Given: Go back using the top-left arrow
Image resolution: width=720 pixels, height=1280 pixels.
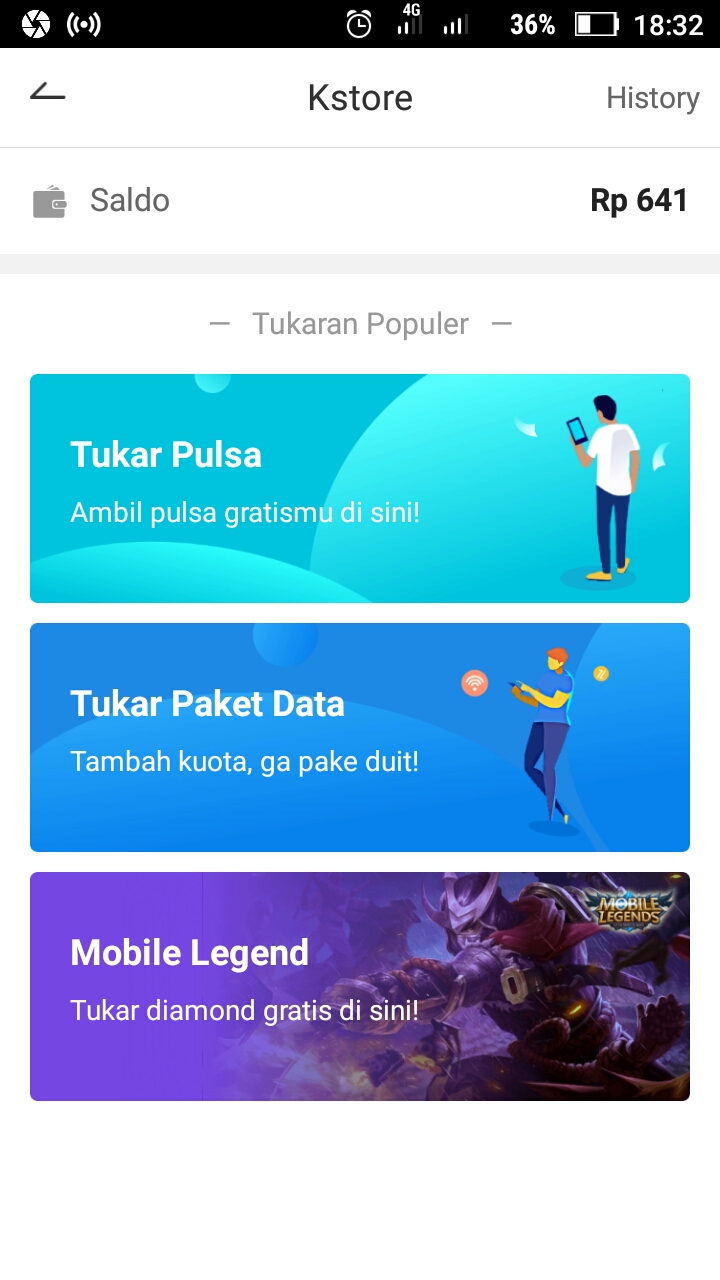Looking at the screenshot, I should (x=47, y=94).
